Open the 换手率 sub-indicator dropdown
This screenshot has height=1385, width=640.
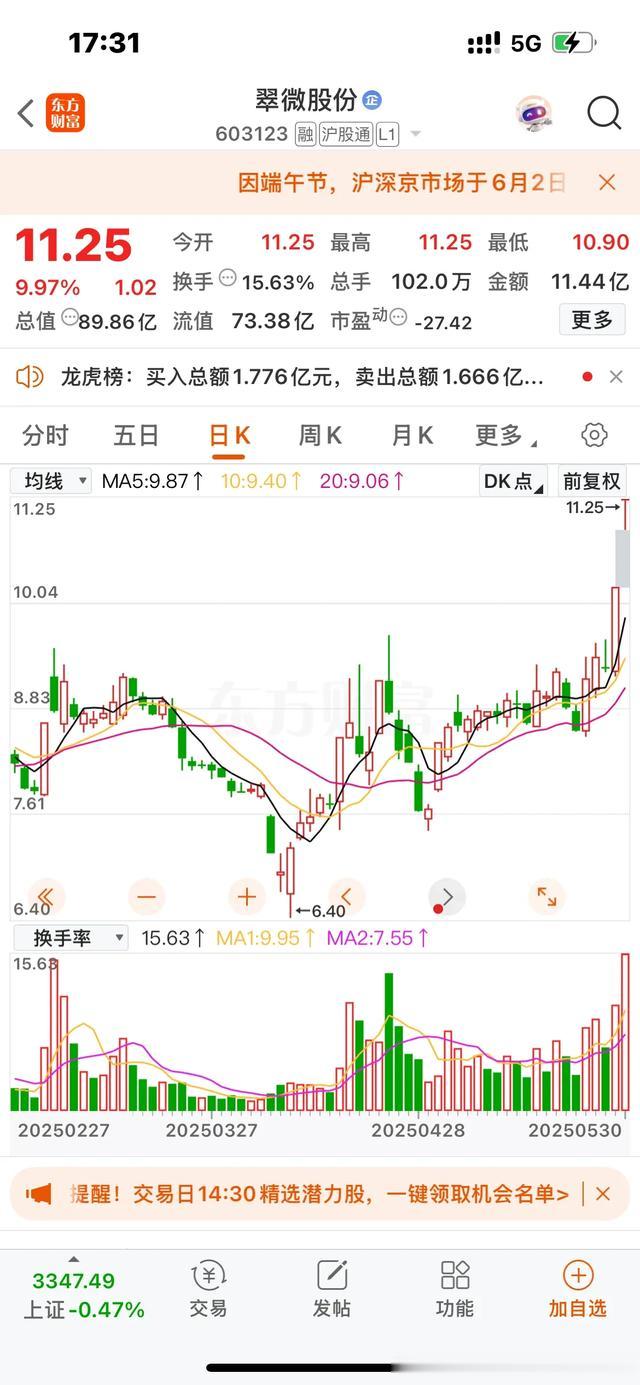pos(70,938)
